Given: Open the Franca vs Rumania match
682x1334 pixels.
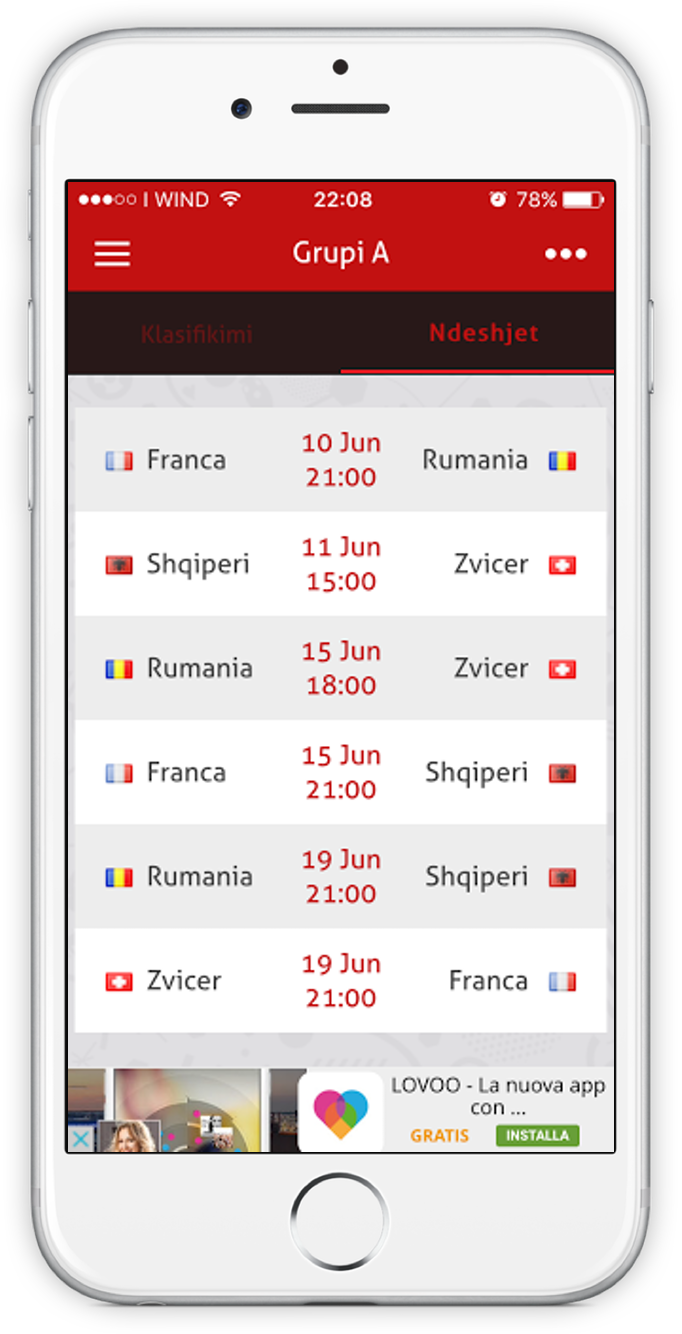Looking at the screenshot, I should tap(340, 460).
